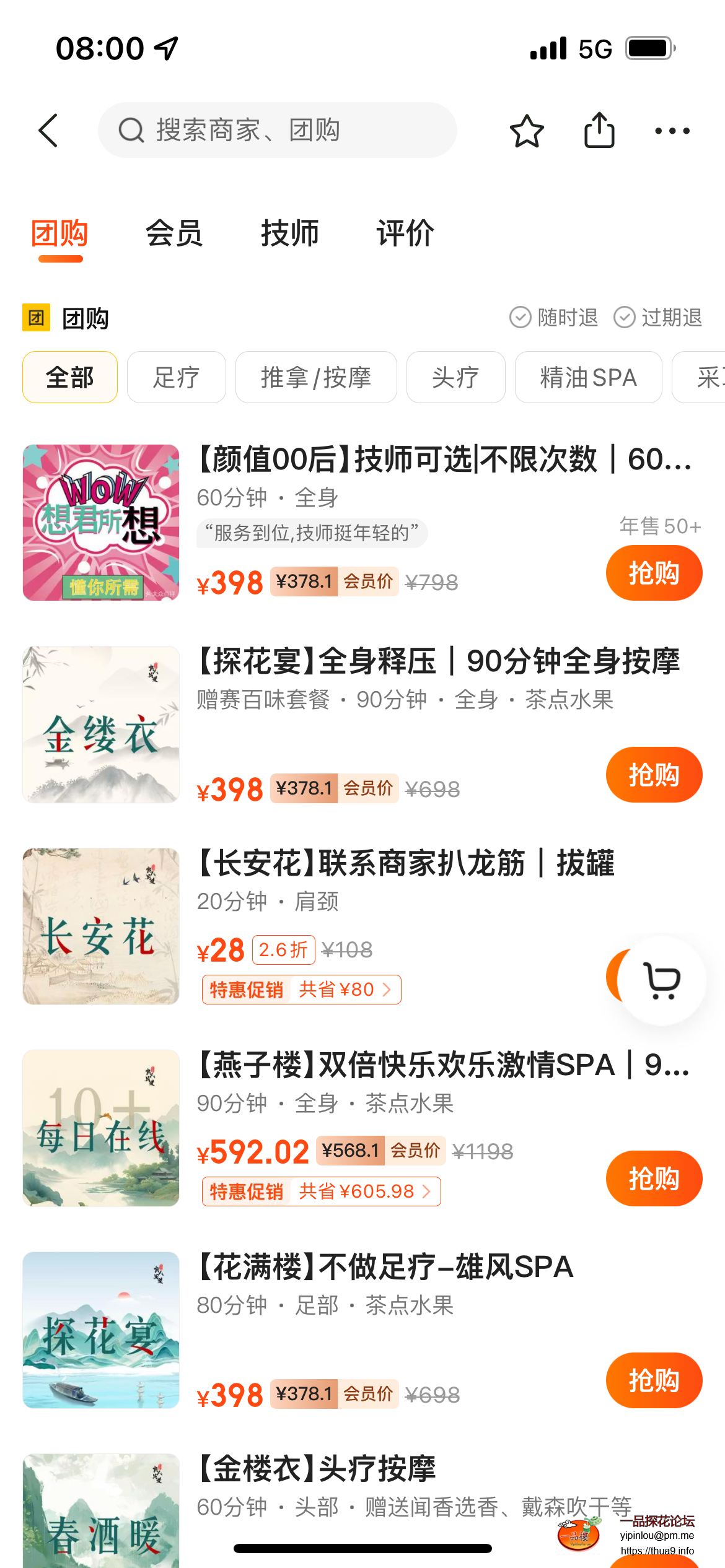Image resolution: width=725 pixels, height=1568 pixels.
Task: Open the 评价 tab
Action: coord(405,233)
